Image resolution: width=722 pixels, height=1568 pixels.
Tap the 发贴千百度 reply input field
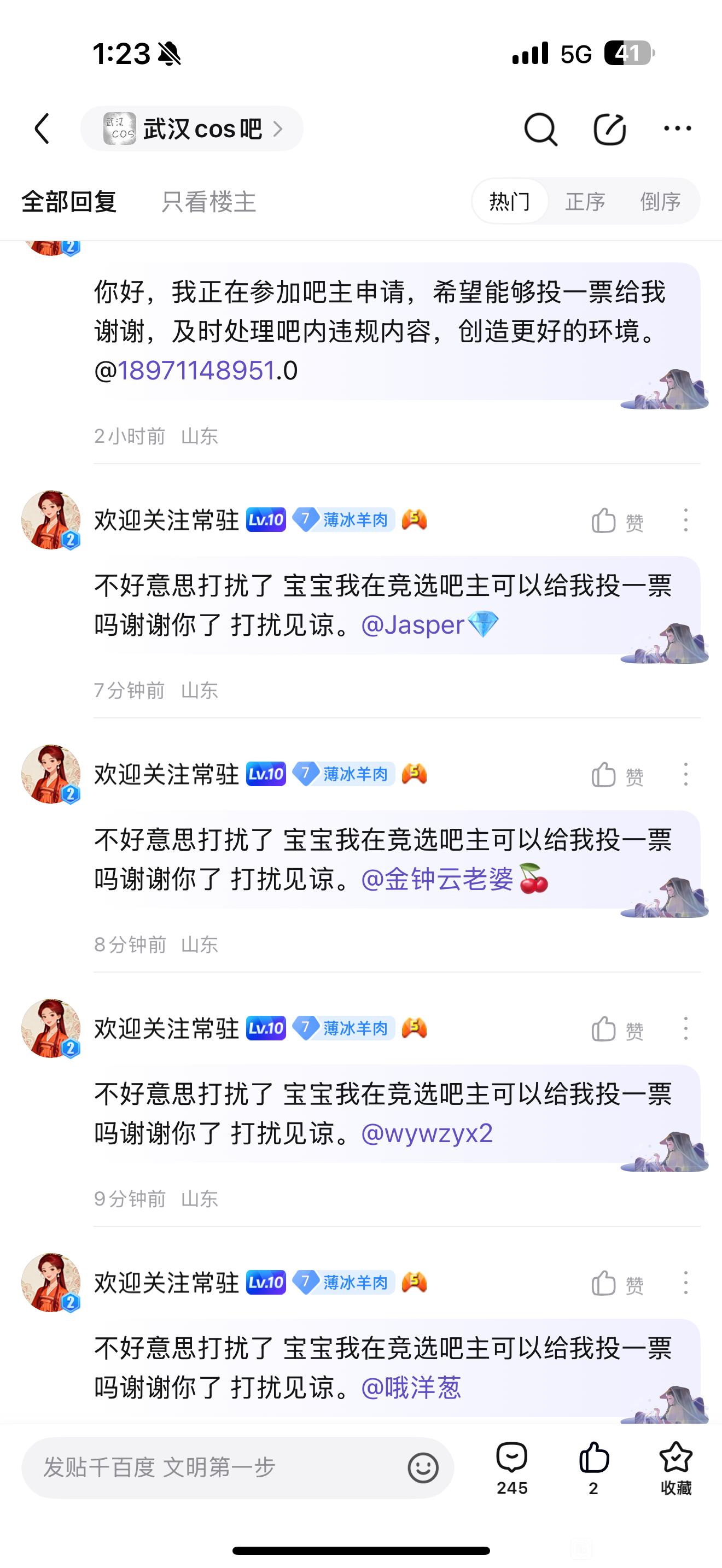coord(213,1467)
